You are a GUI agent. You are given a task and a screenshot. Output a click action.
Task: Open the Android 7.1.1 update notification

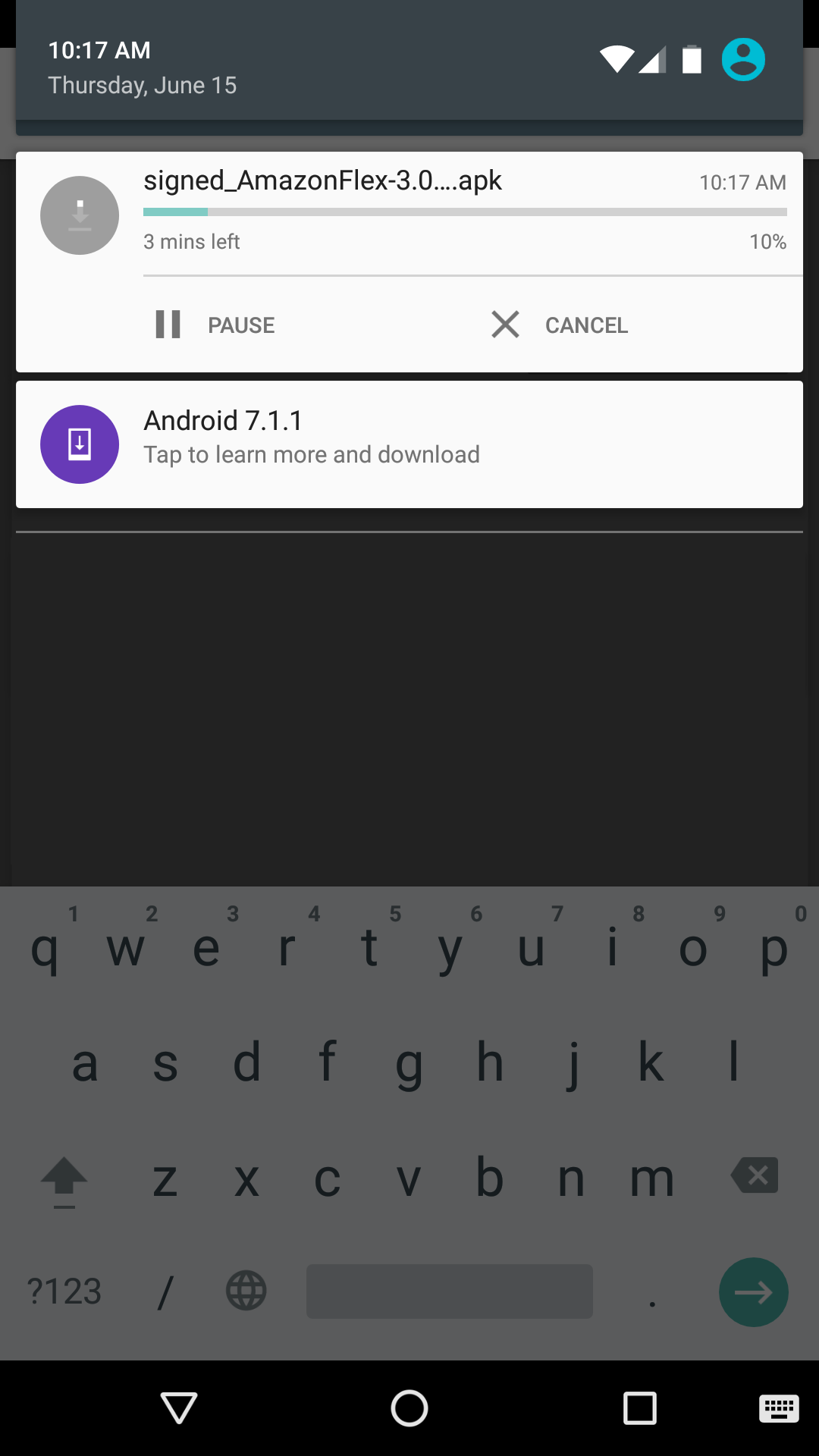(x=409, y=444)
